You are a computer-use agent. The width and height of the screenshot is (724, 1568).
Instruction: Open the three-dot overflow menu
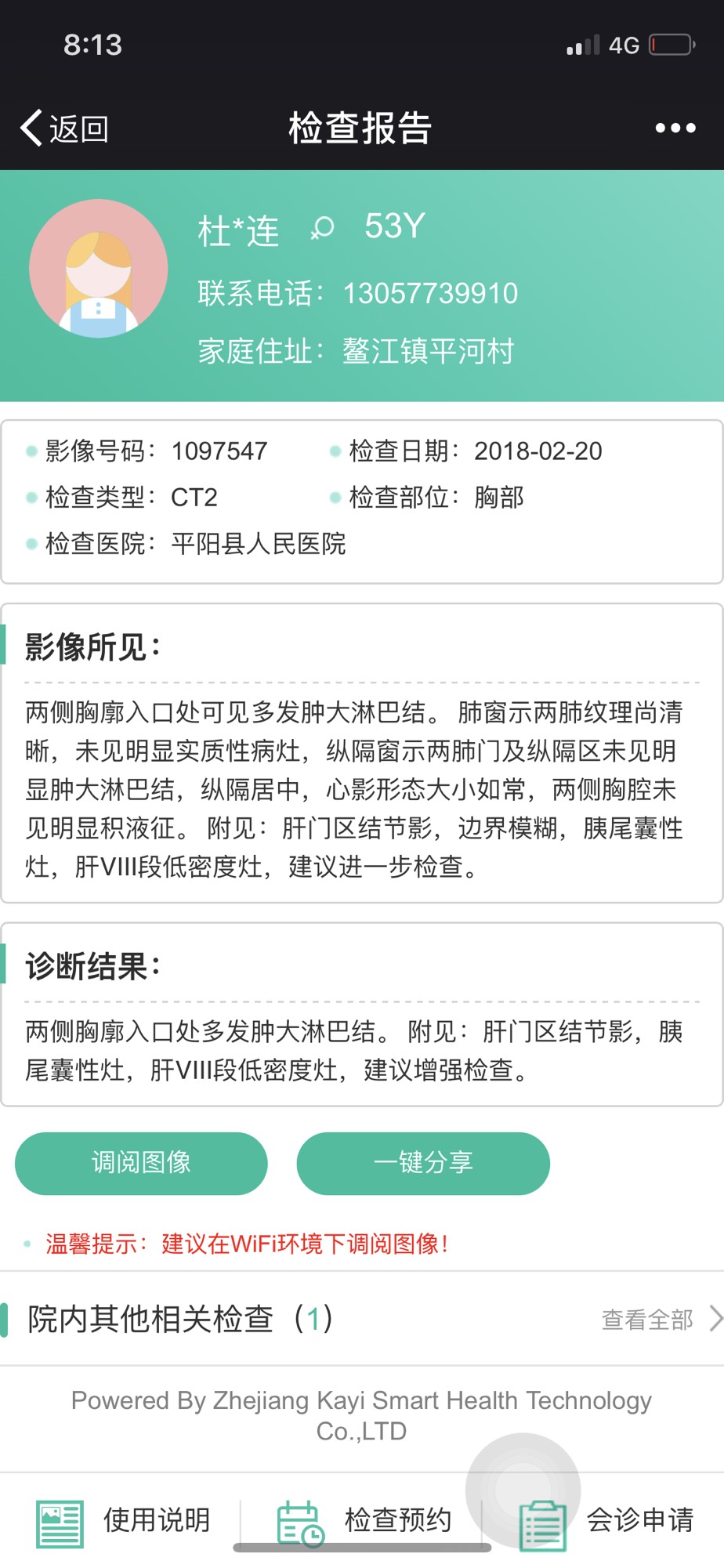(x=675, y=129)
